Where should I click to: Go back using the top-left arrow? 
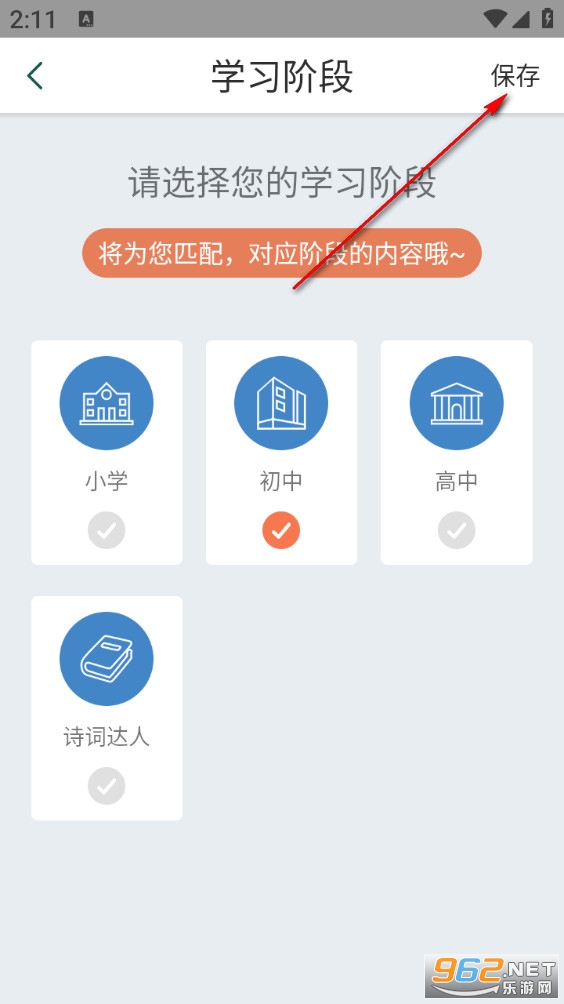(35, 76)
